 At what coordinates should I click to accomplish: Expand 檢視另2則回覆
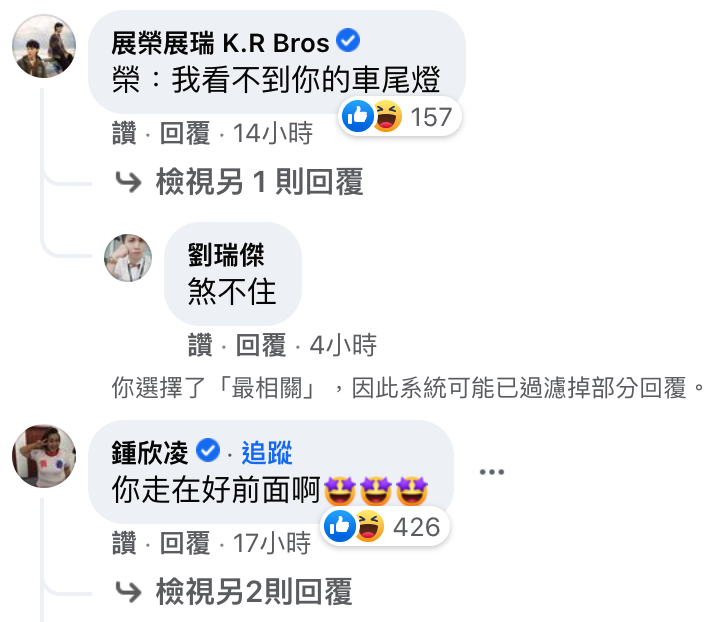coord(254,592)
